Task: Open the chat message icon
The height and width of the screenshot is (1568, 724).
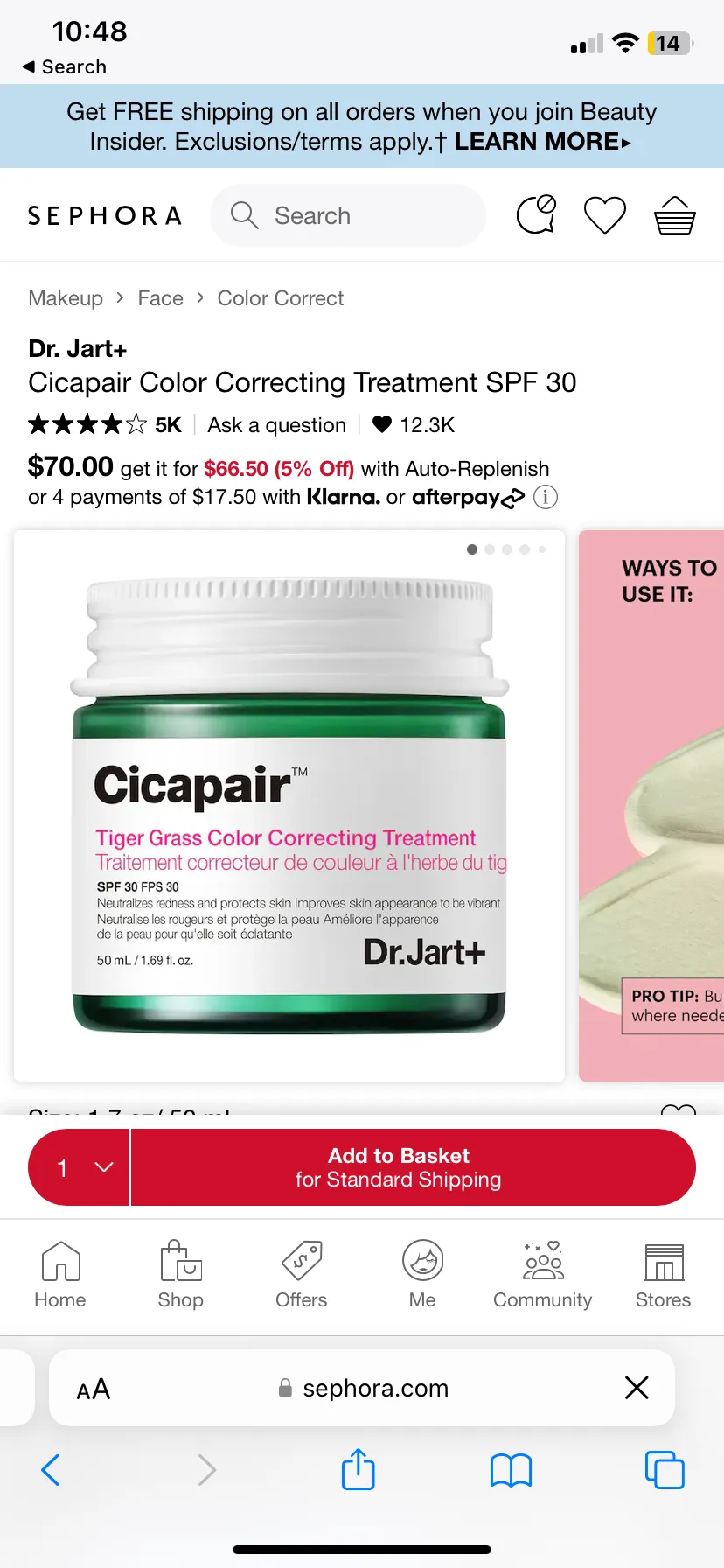Action: pyautogui.click(x=537, y=214)
